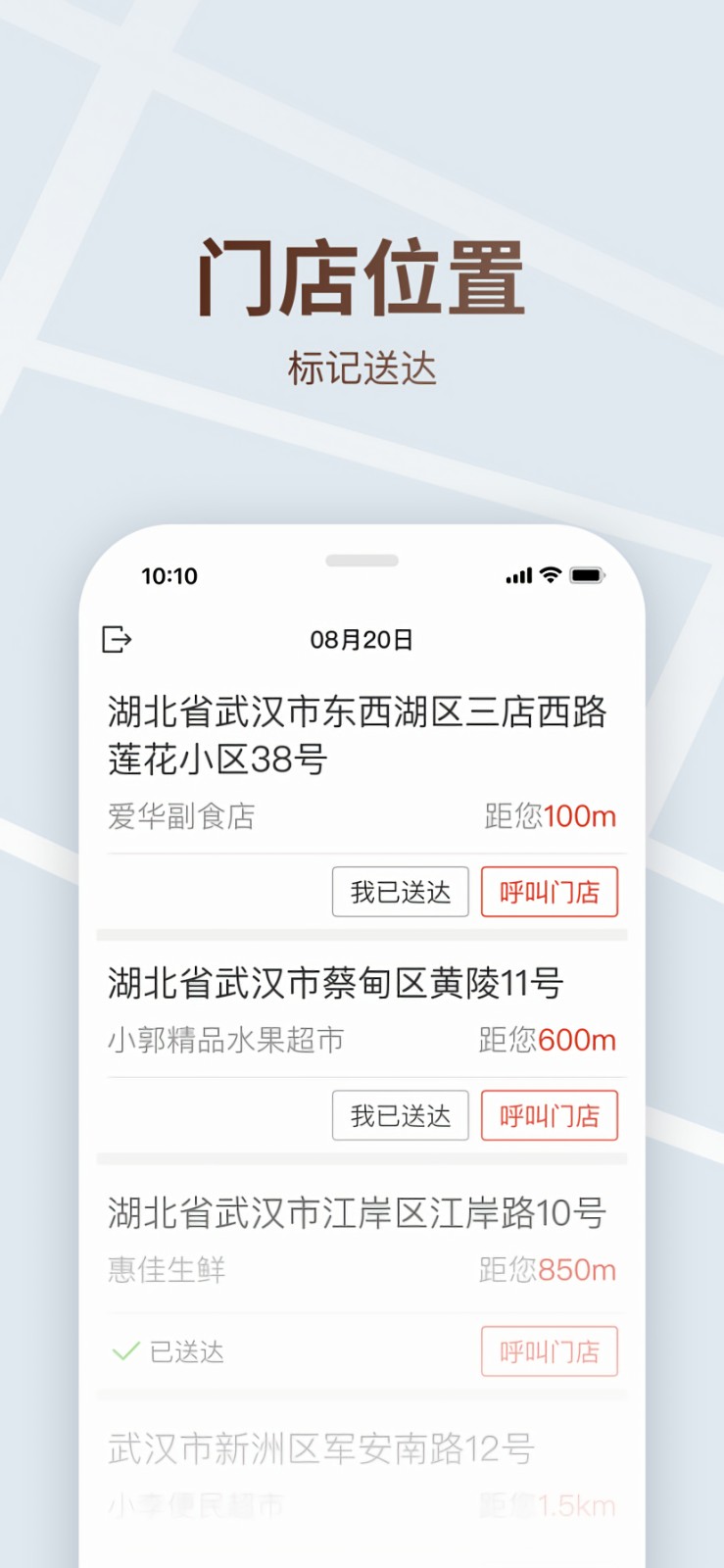Tap the 距您100m distance label for 爱华副食店
The width and height of the screenshot is (724, 1568).
coord(549,816)
